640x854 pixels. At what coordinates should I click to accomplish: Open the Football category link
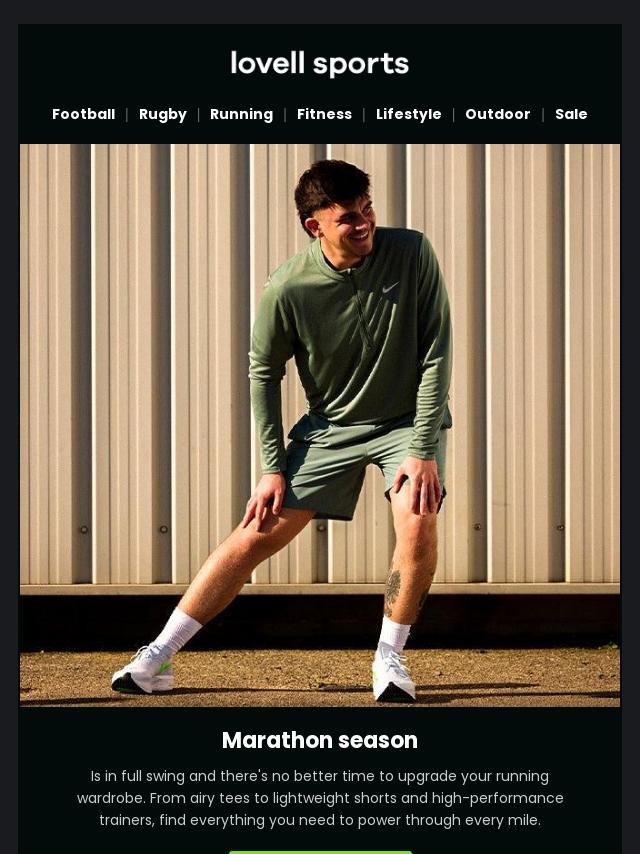coord(83,114)
